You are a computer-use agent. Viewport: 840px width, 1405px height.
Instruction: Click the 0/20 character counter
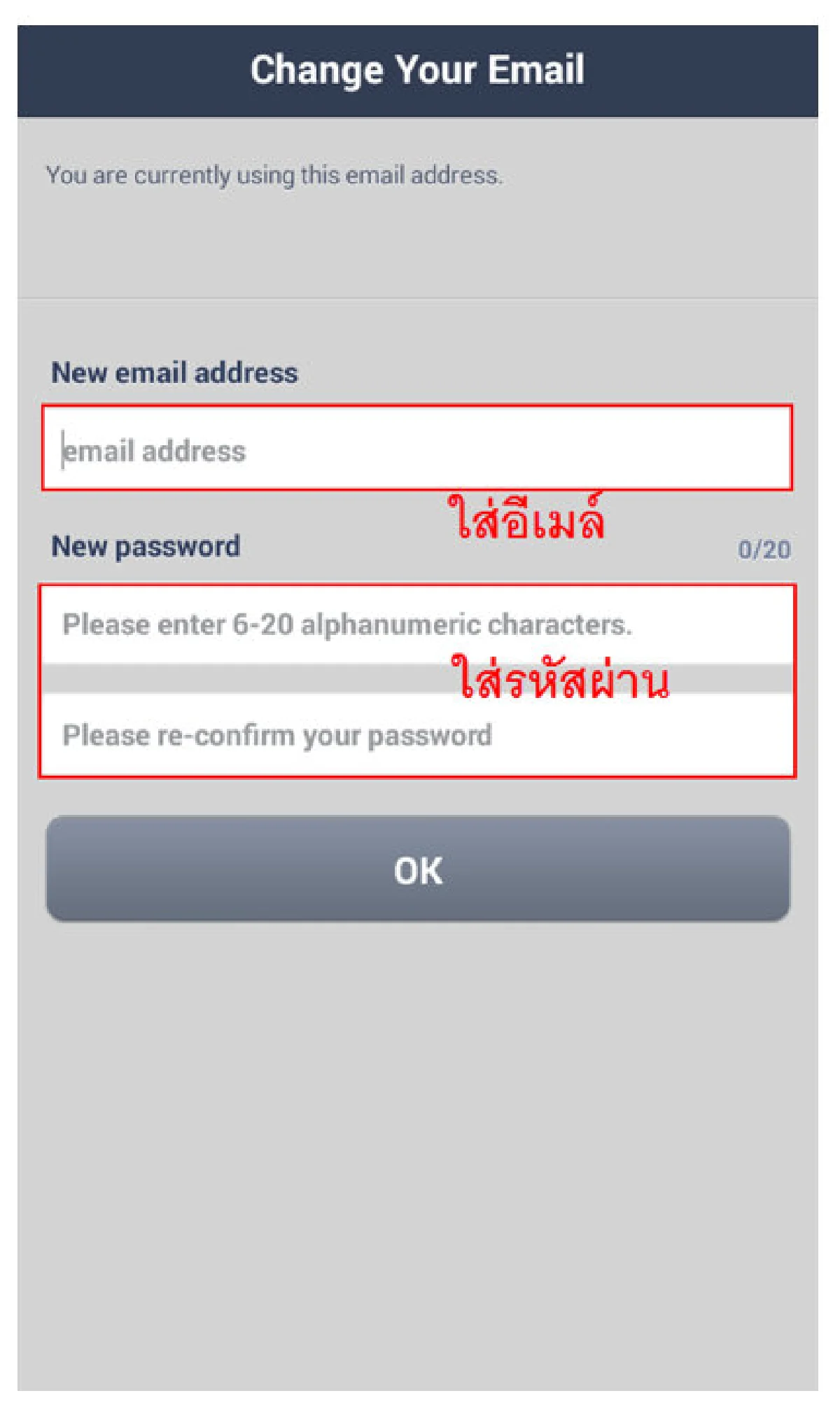pos(764,551)
